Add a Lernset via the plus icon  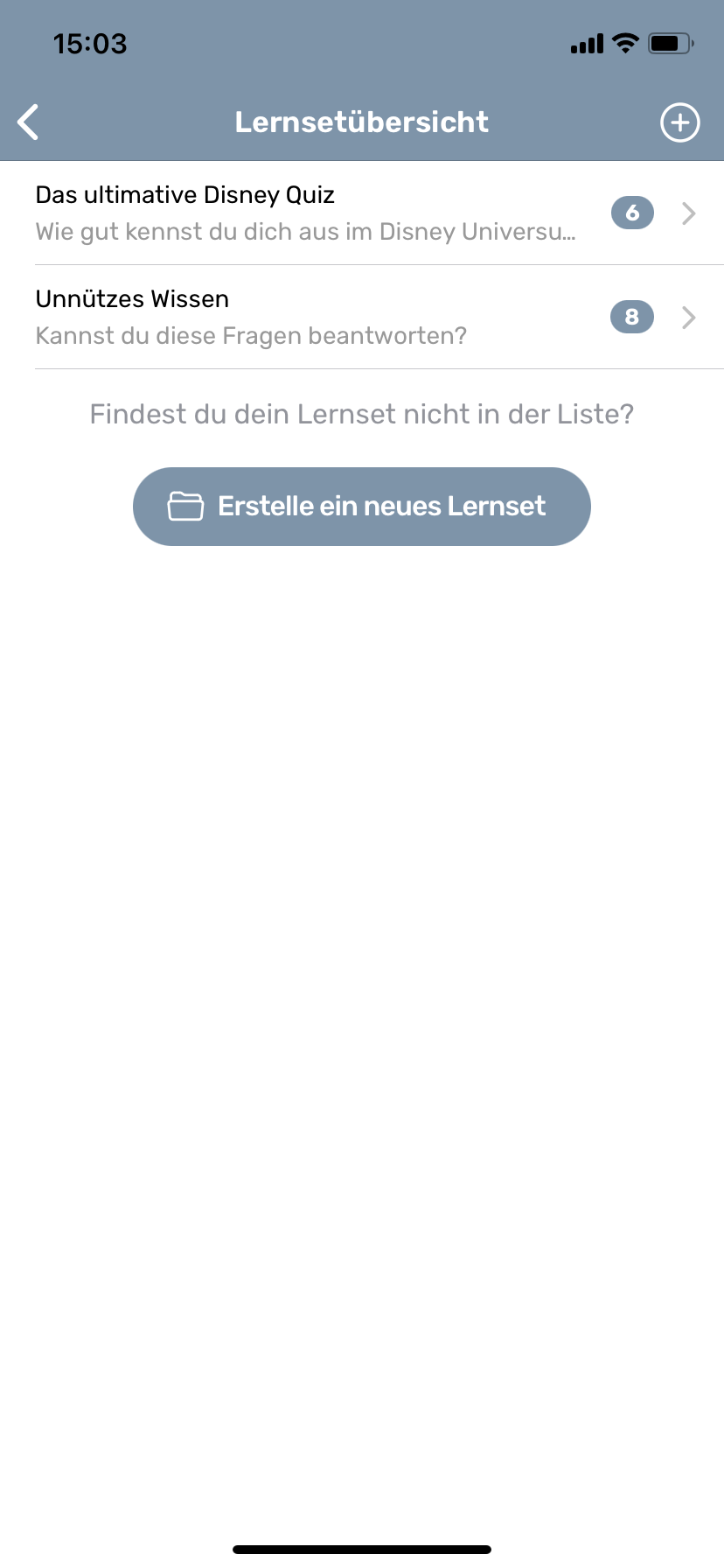pos(679,122)
